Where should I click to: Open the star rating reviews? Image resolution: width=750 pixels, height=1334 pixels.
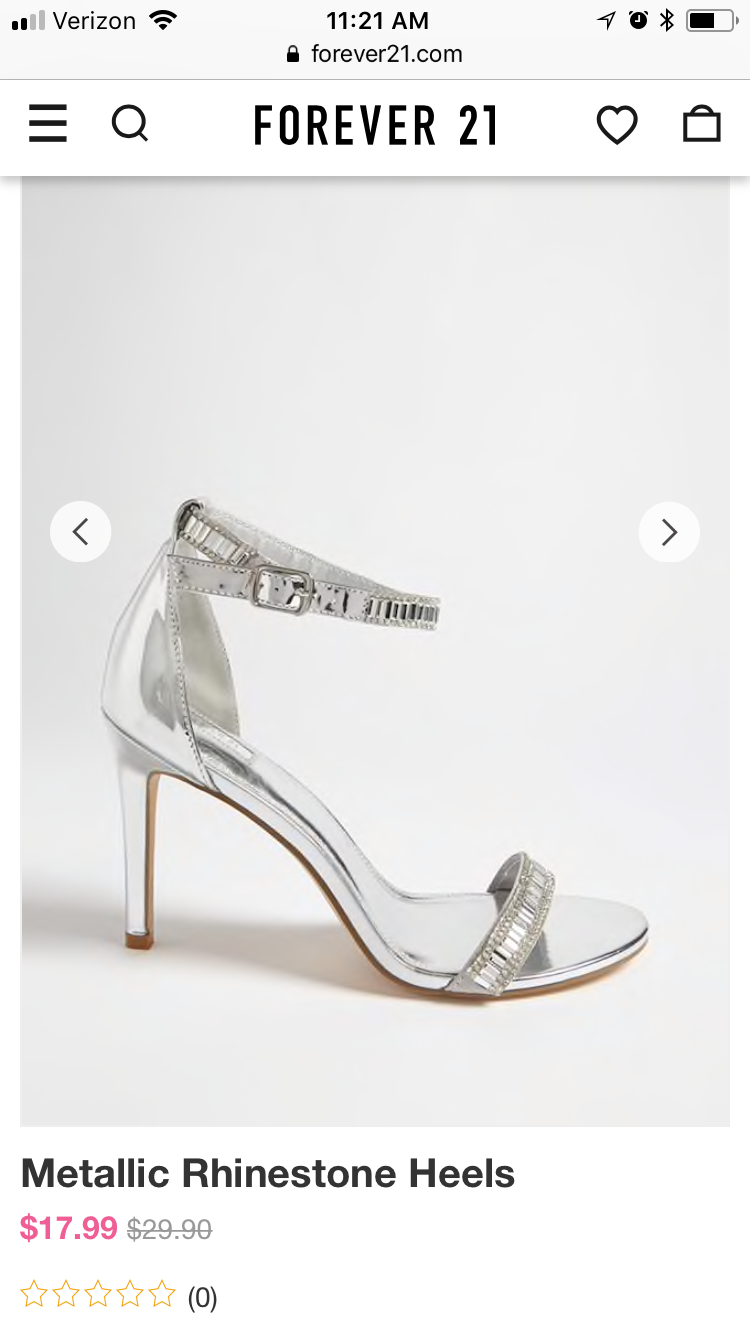[x=119, y=1297]
